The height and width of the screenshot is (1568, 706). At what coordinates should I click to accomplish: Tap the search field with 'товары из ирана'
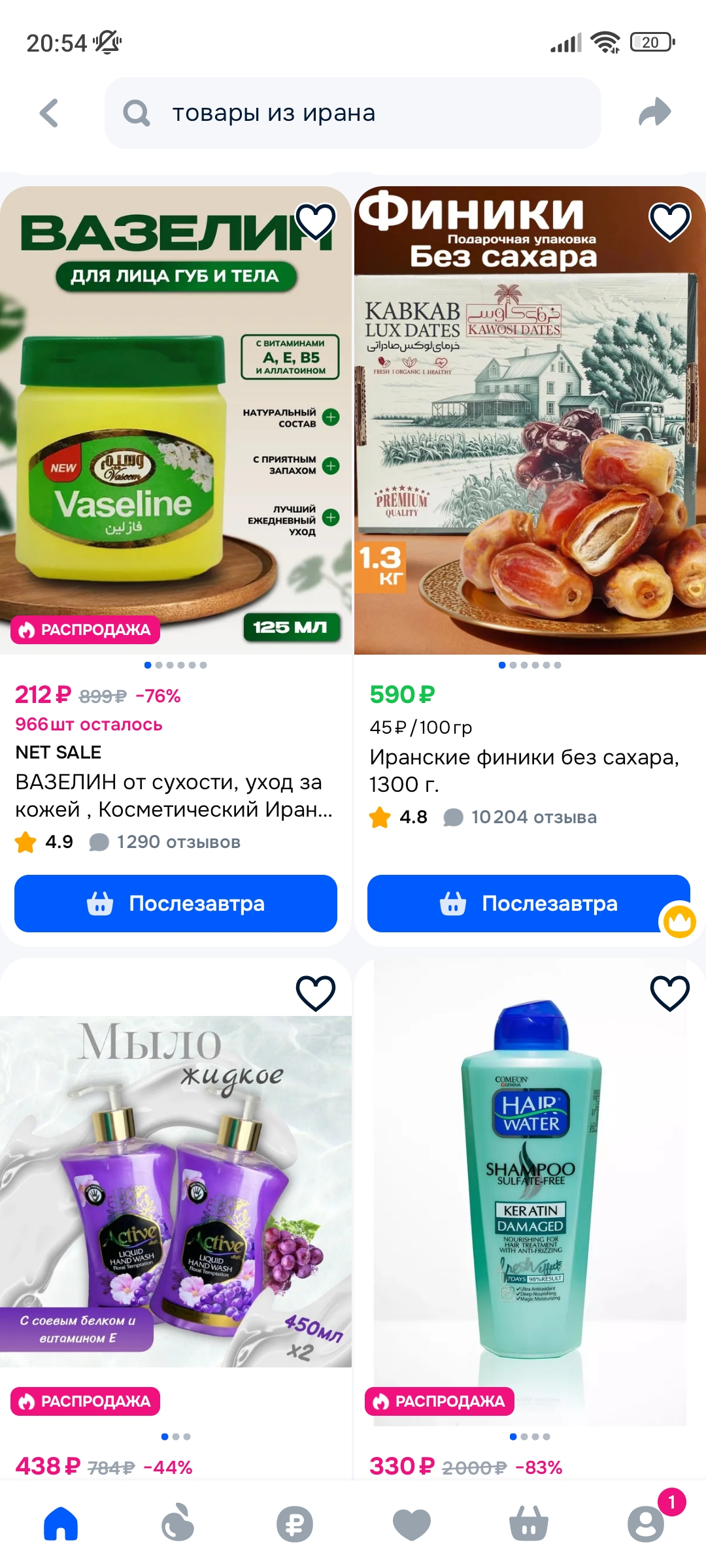click(x=353, y=113)
